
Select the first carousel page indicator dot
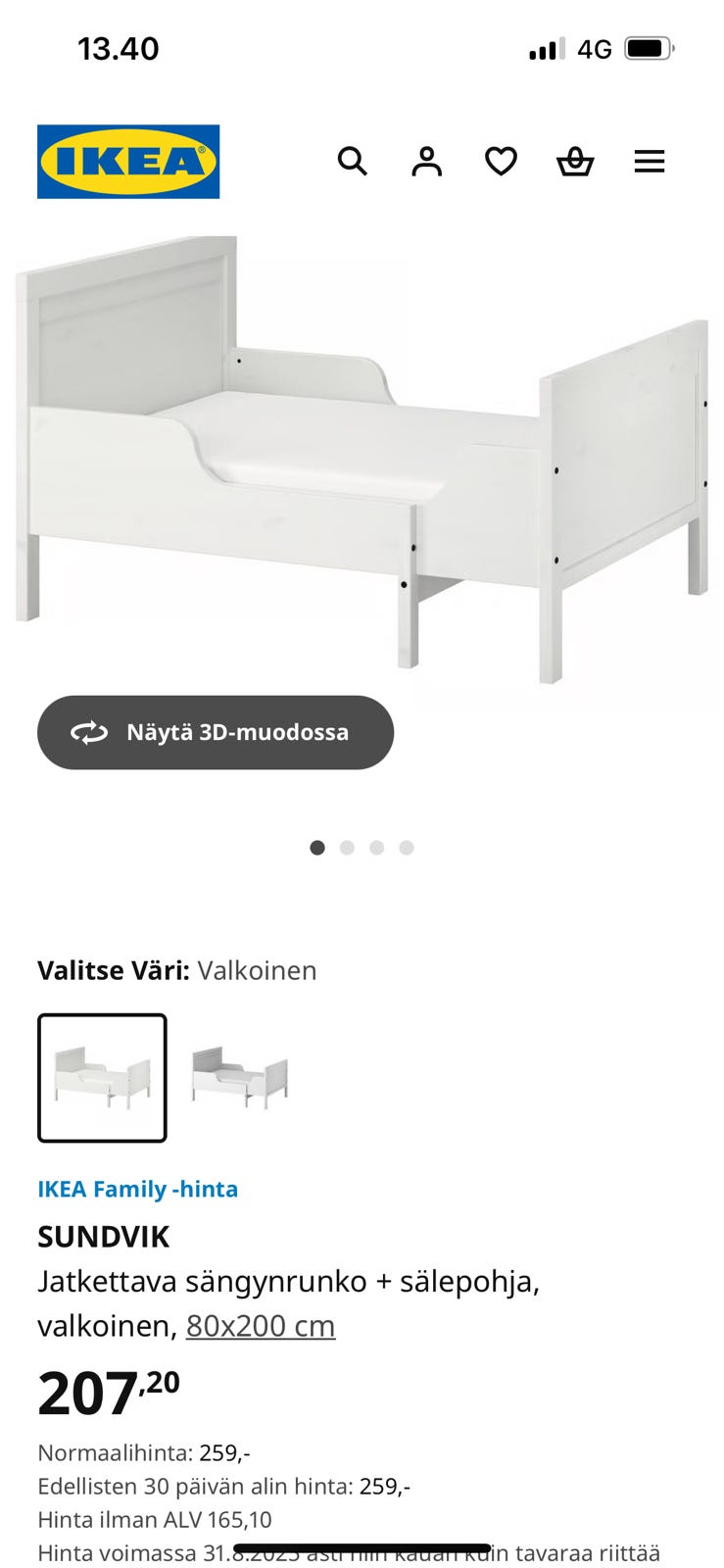[x=317, y=847]
